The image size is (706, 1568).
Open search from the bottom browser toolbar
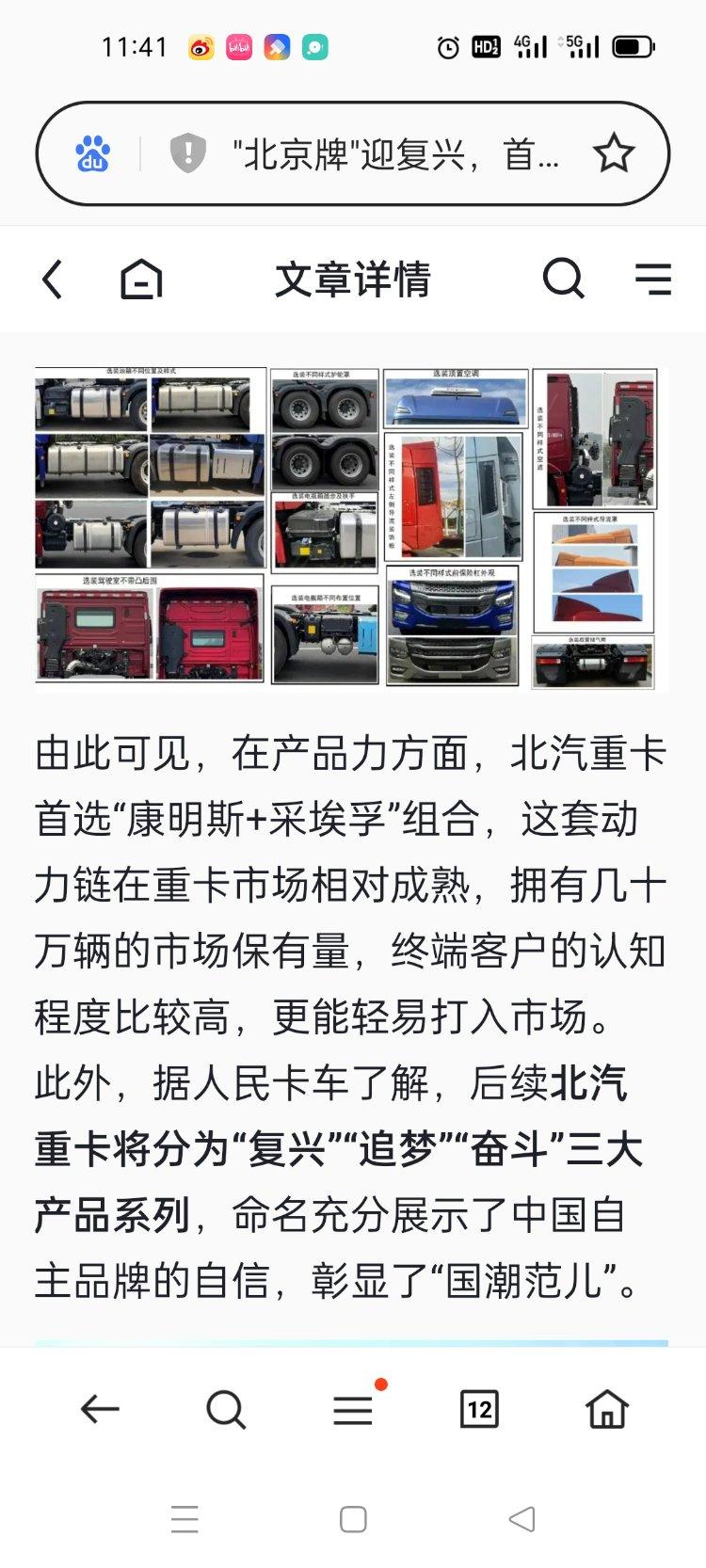pos(226,1409)
